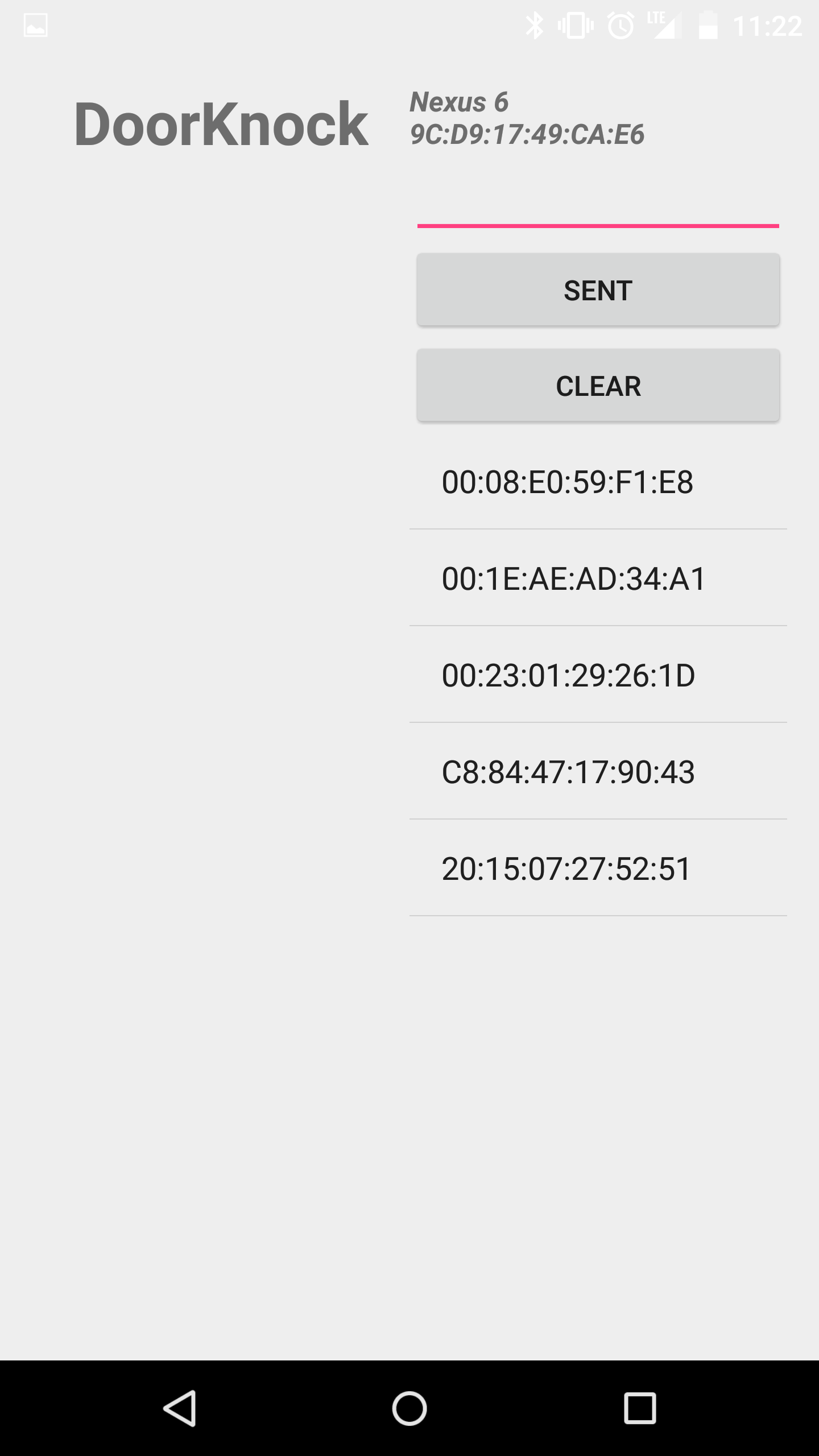Select device 00:1E:AE:AD:34:A1
This screenshot has height=1456, width=819.
(x=598, y=578)
